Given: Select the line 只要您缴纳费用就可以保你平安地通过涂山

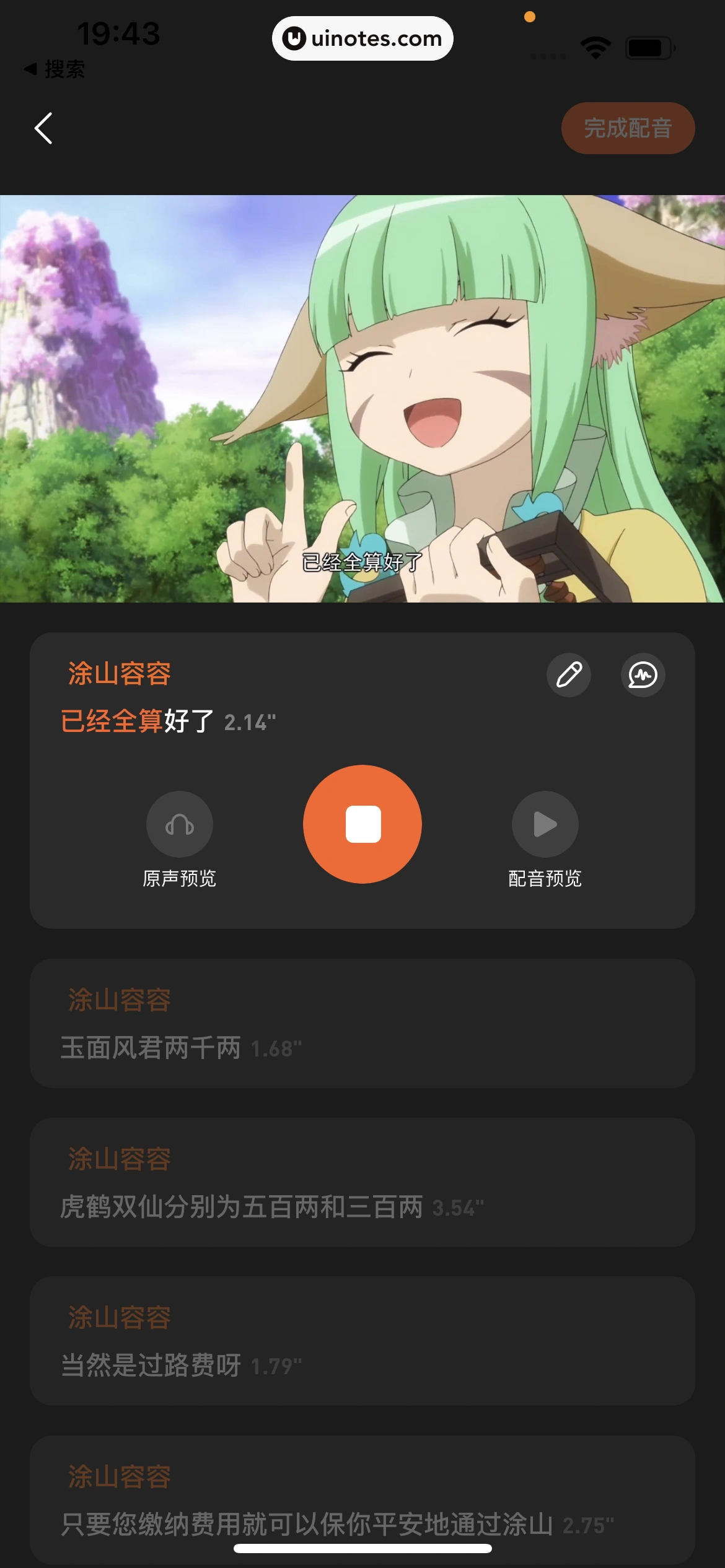Looking at the screenshot, I should click(362, 1499).
